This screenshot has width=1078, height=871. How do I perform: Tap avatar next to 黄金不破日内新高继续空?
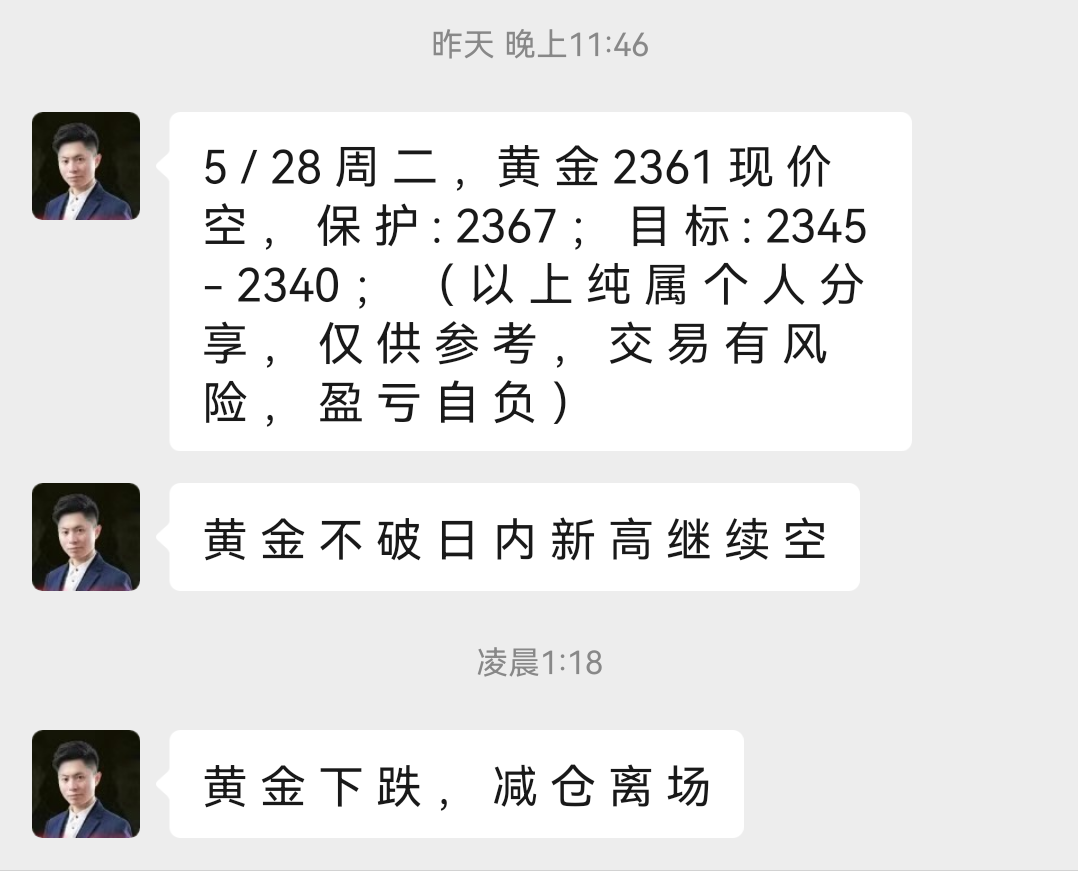point(86,537)
